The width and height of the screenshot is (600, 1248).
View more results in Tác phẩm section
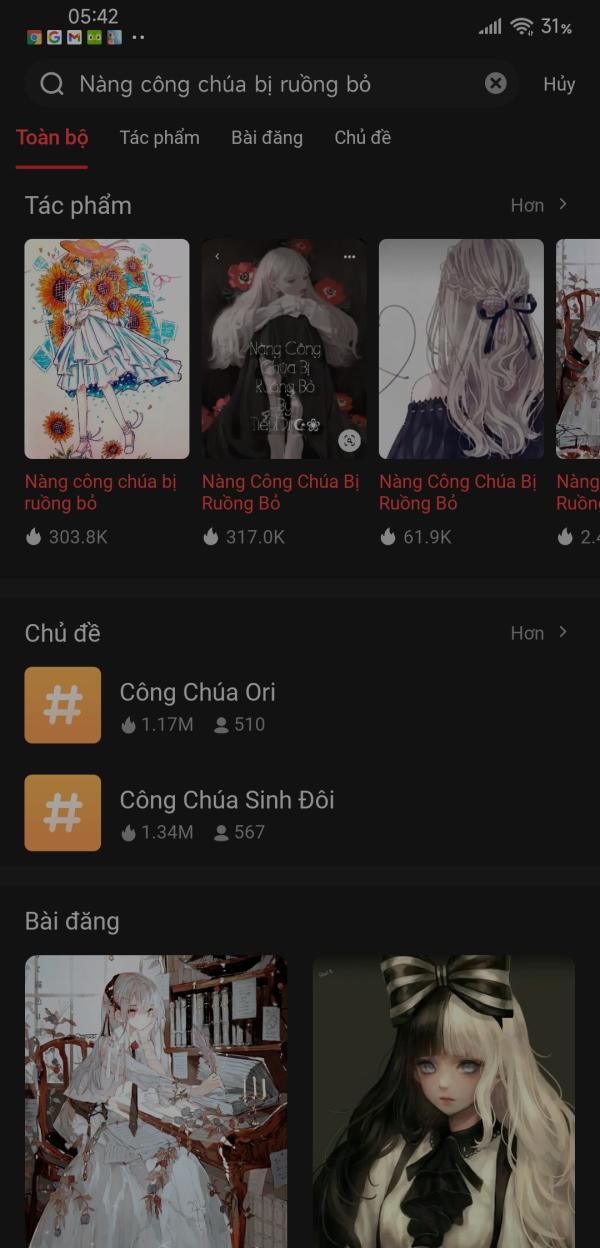point(539,205)
